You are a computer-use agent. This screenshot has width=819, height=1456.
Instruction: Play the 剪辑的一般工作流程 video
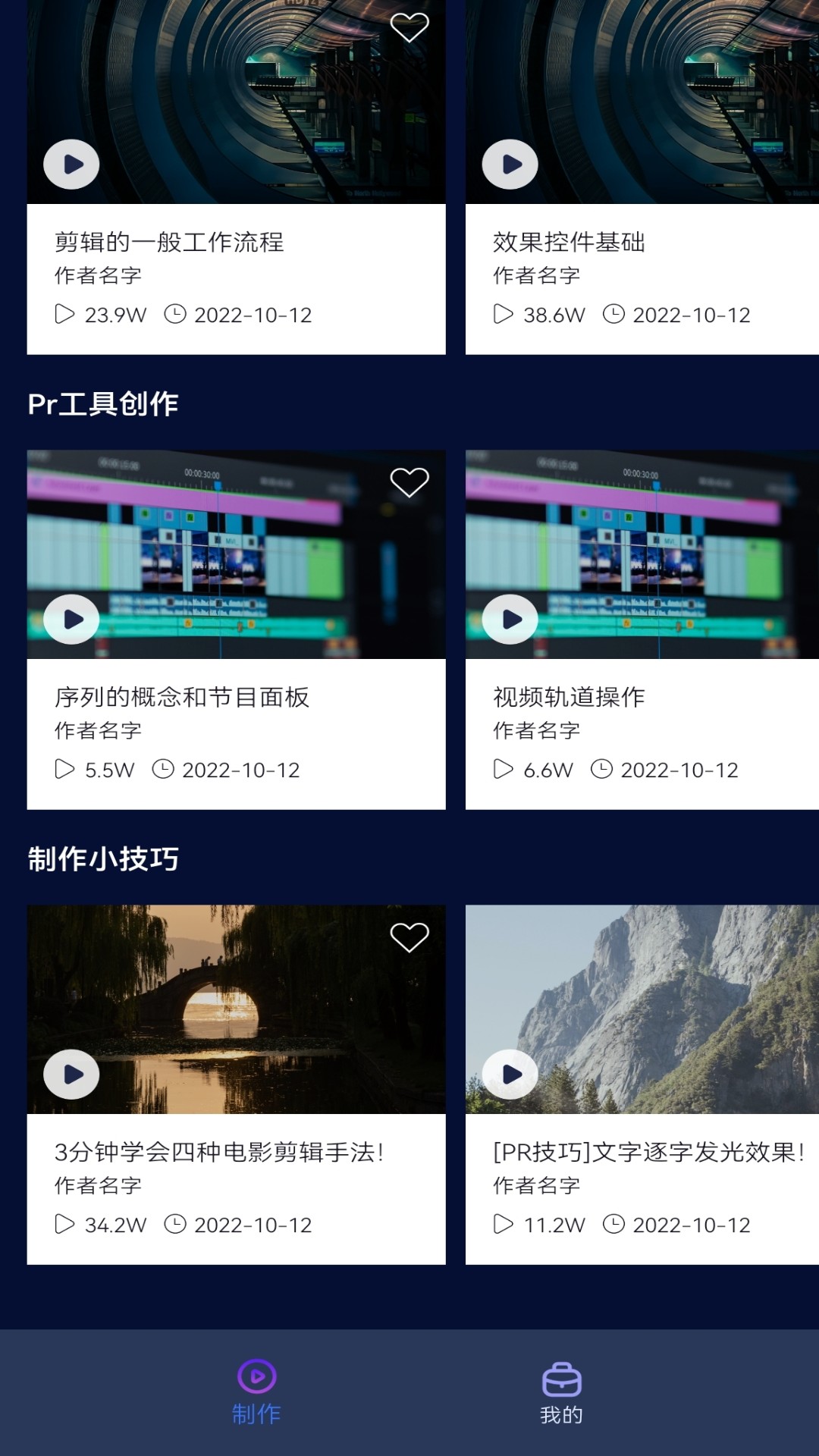(x=71, y=162)
